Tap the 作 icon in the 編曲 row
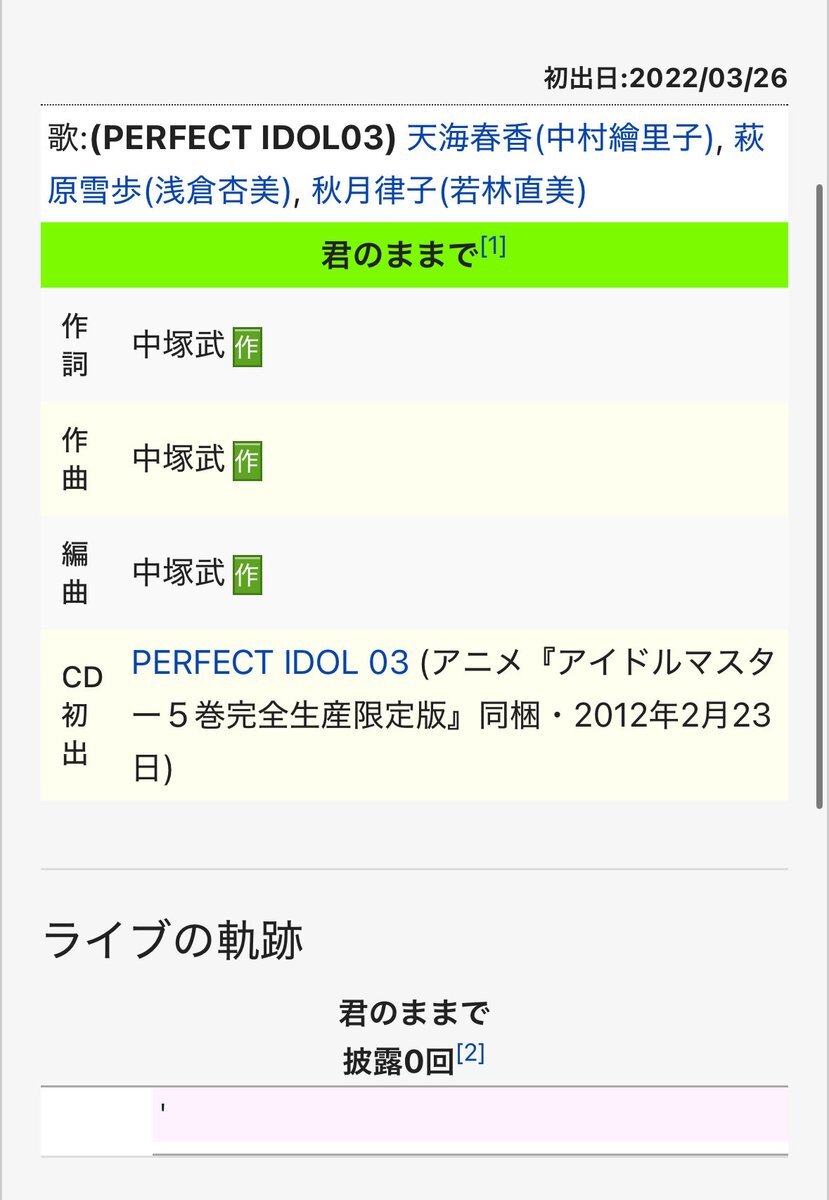Screen dimensions: 829x1200 246,574
